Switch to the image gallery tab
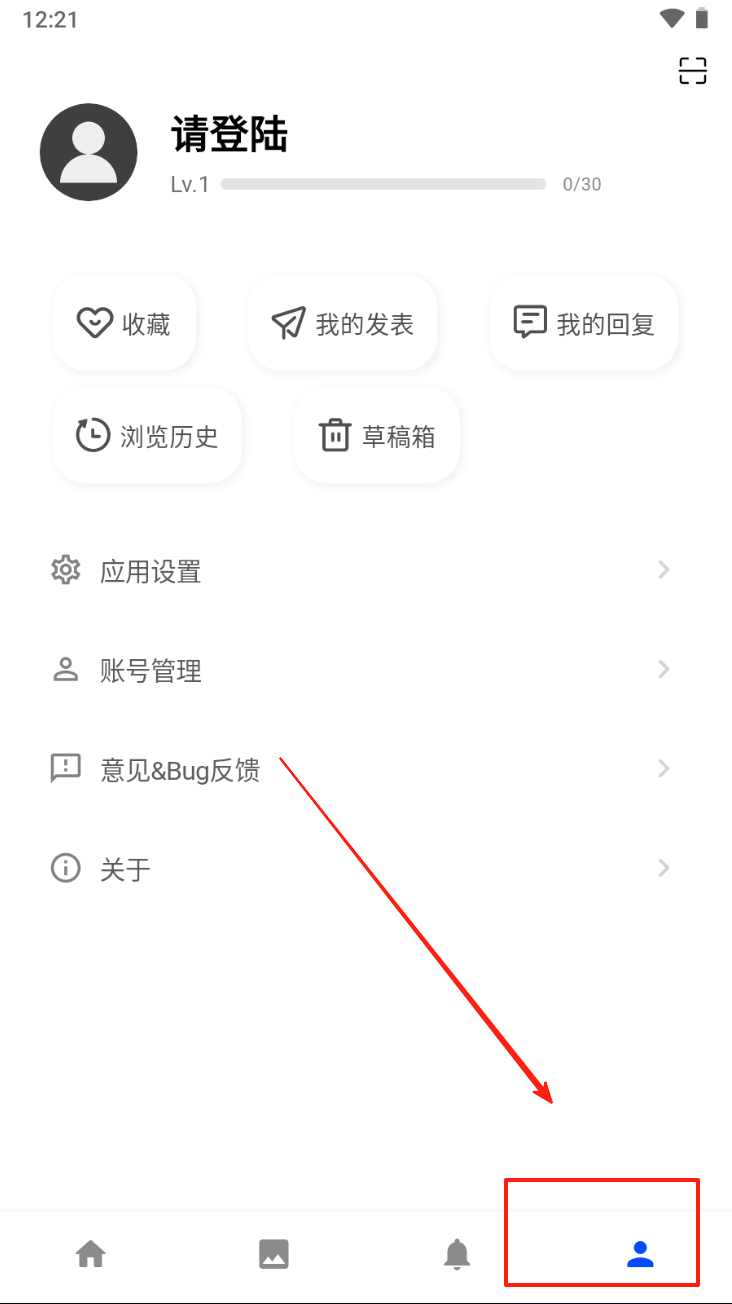Image resolution: width=732 pixels, height=1304 pixels. [274, 1253]
